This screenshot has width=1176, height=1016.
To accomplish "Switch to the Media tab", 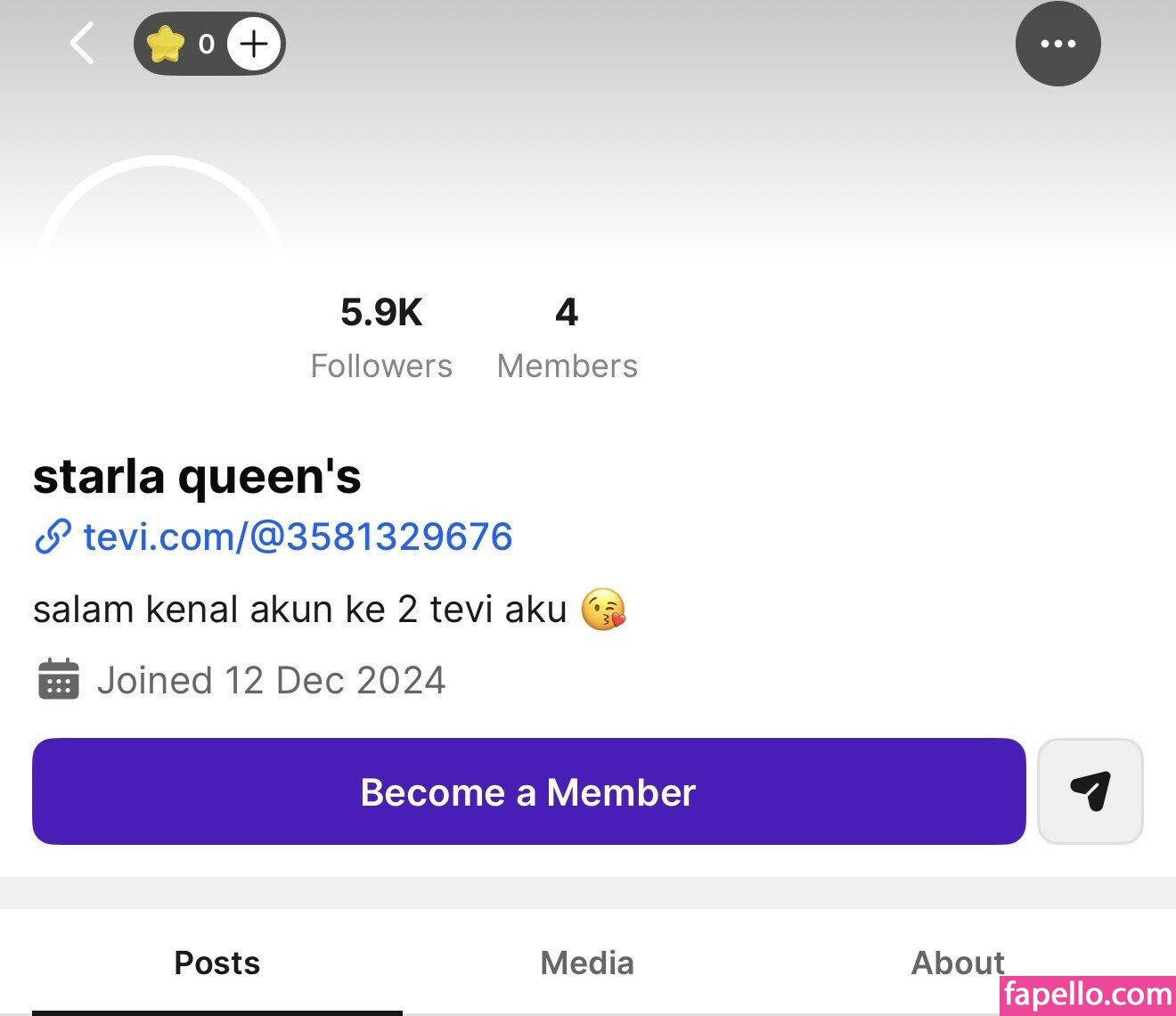I will 587,963.
